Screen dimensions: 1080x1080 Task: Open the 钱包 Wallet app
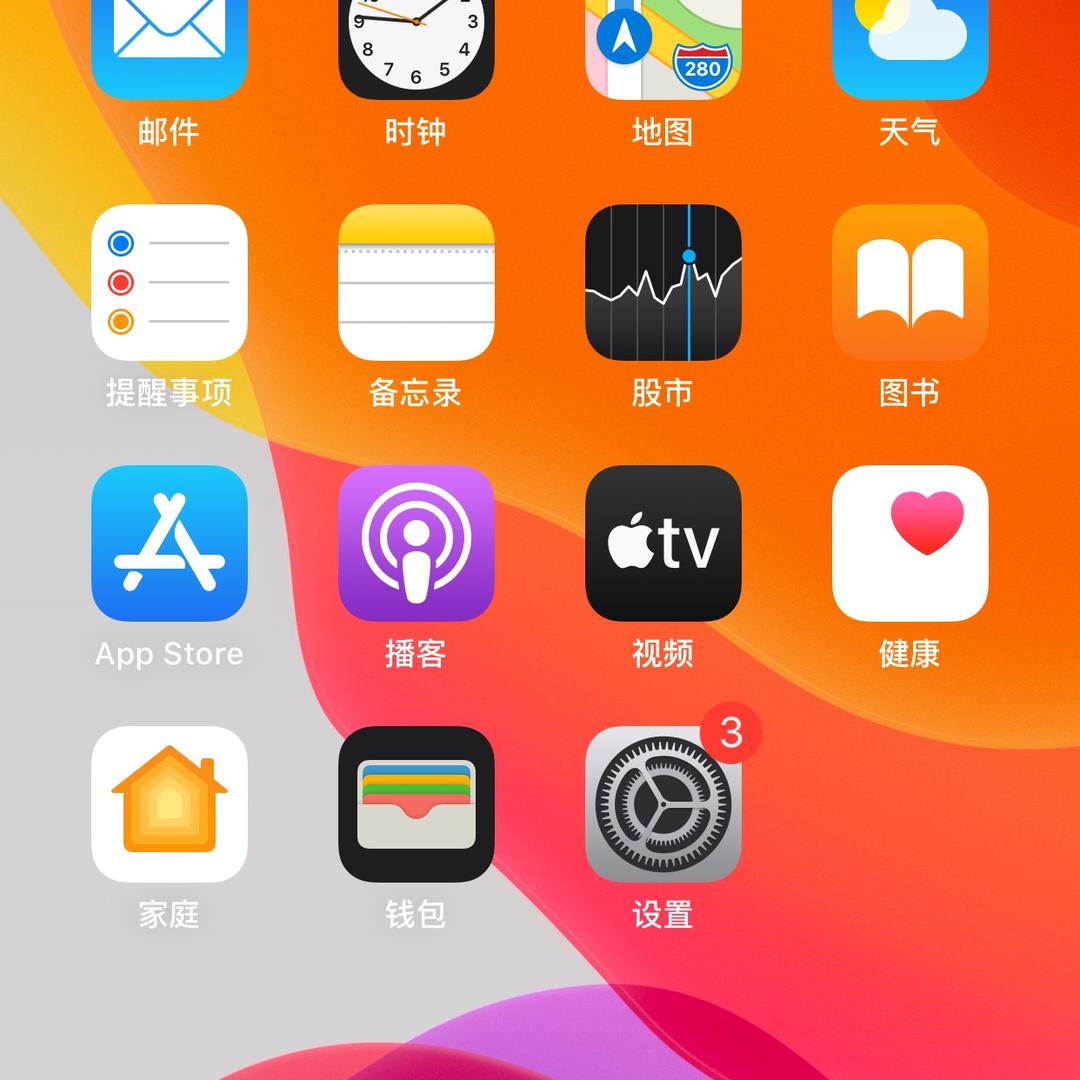416,804
